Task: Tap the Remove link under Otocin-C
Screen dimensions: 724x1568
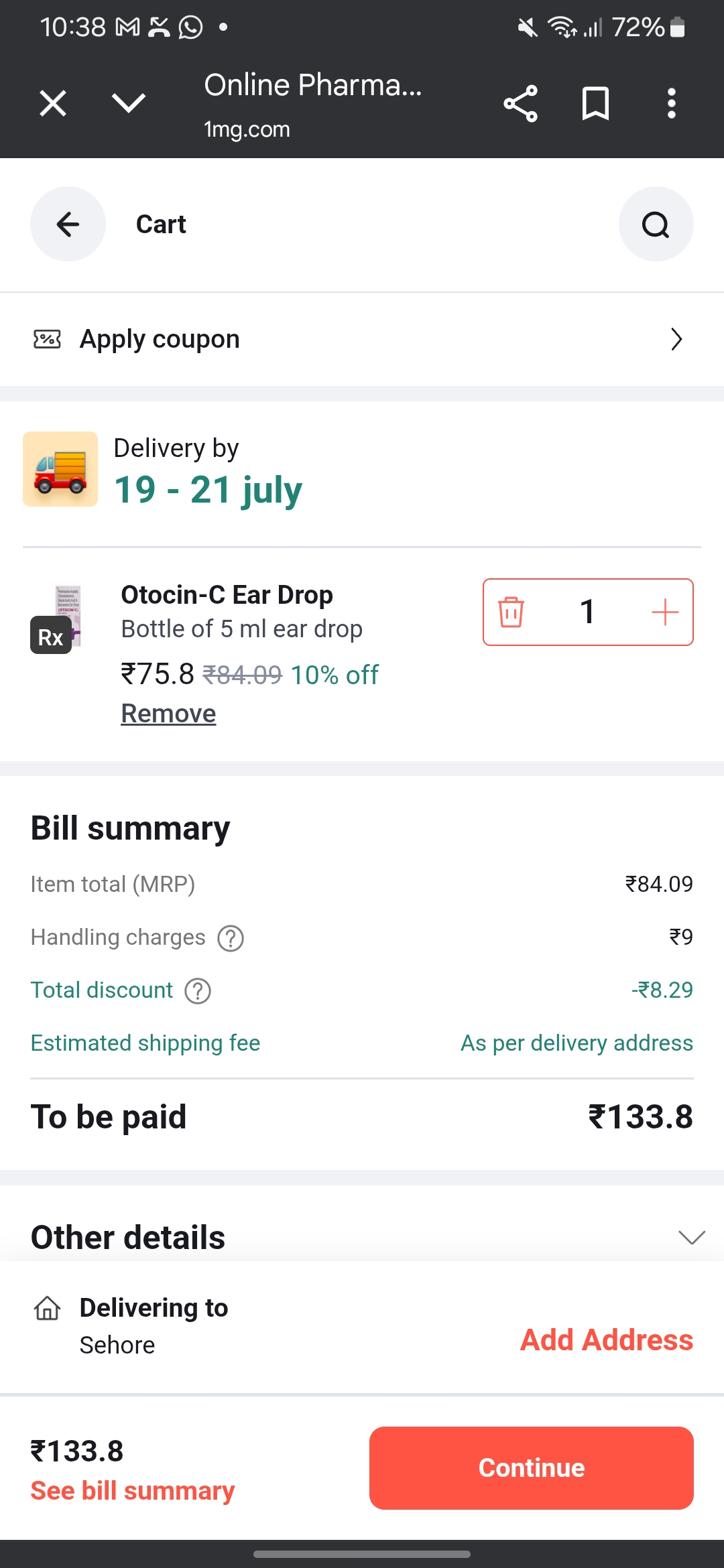Action: click(168, 714)
